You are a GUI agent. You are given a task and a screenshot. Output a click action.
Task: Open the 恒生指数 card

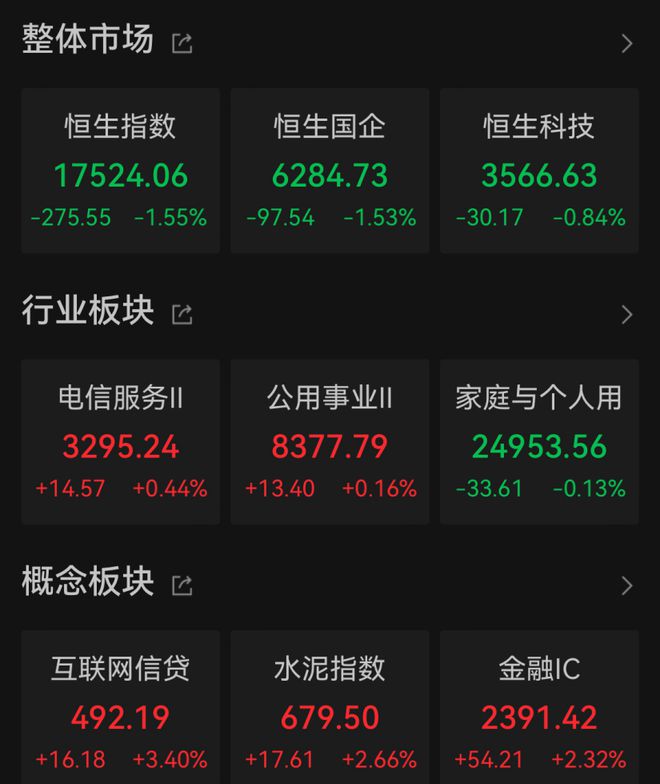pos(120,170)
